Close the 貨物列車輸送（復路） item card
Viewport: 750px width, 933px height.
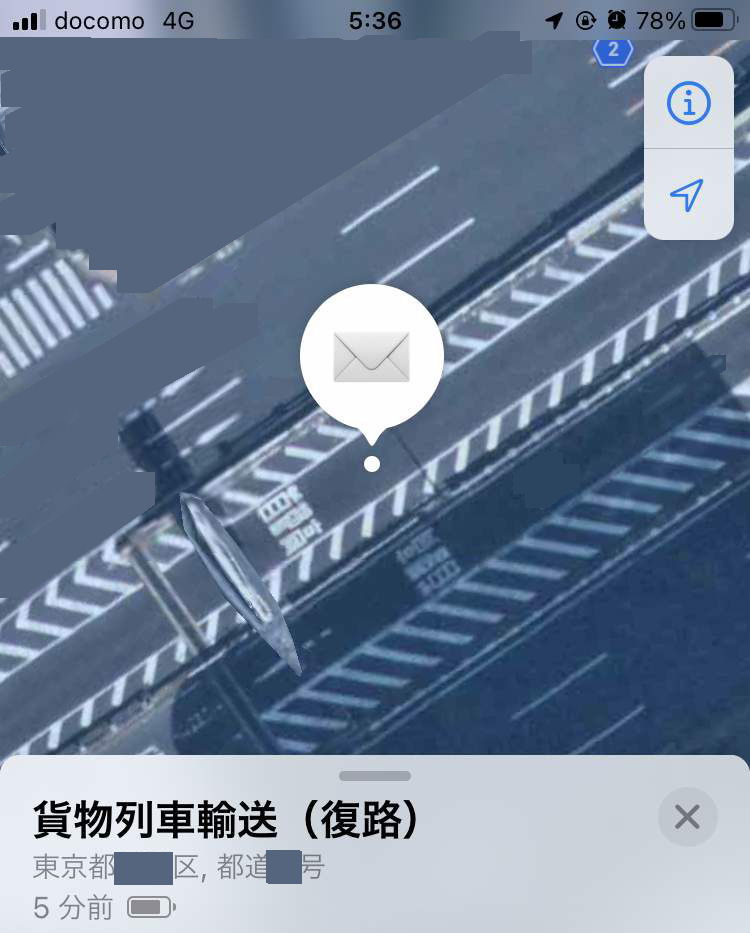(x=687, y=817)
